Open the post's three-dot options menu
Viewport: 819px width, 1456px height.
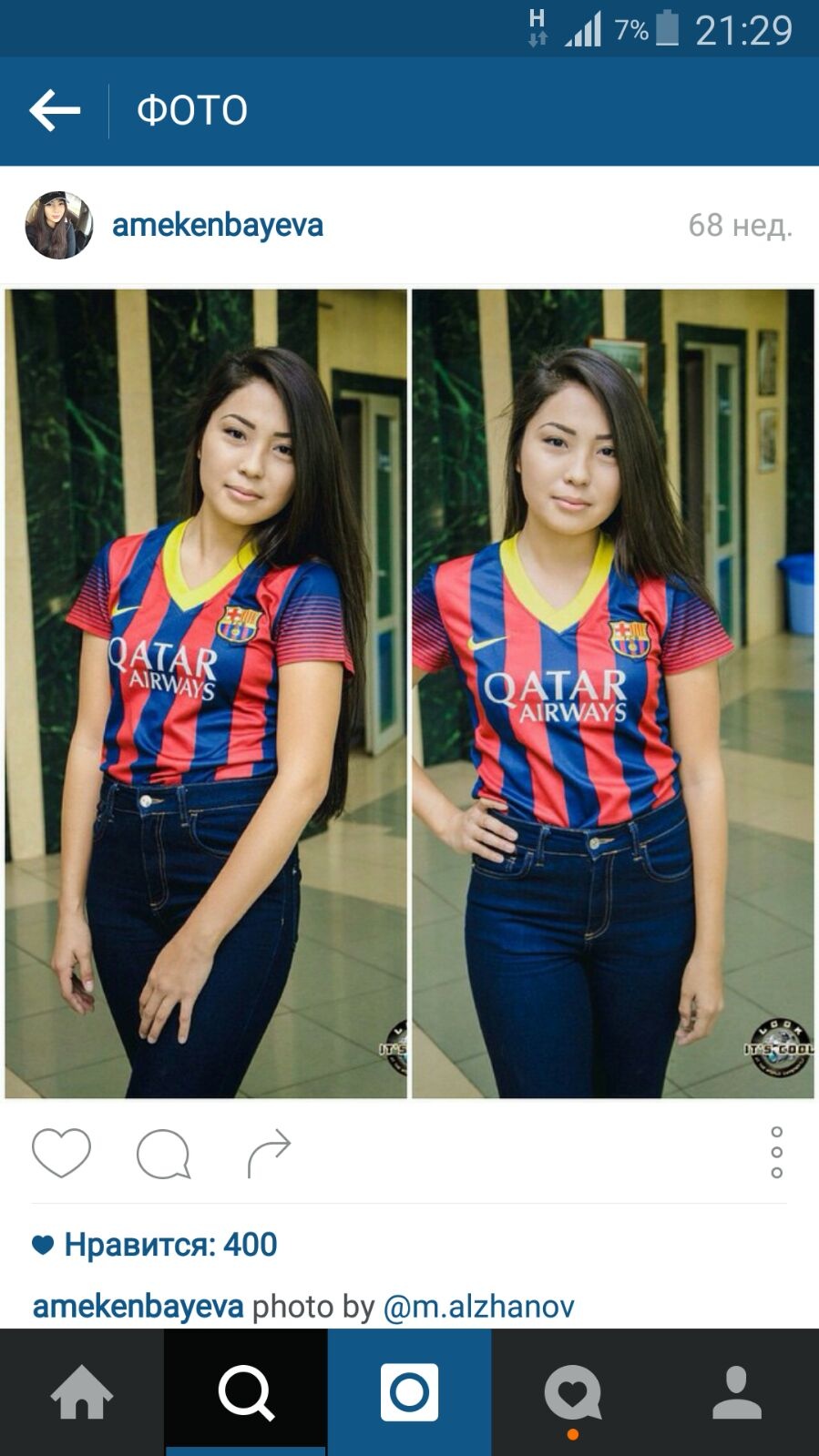coord(776,1153)
